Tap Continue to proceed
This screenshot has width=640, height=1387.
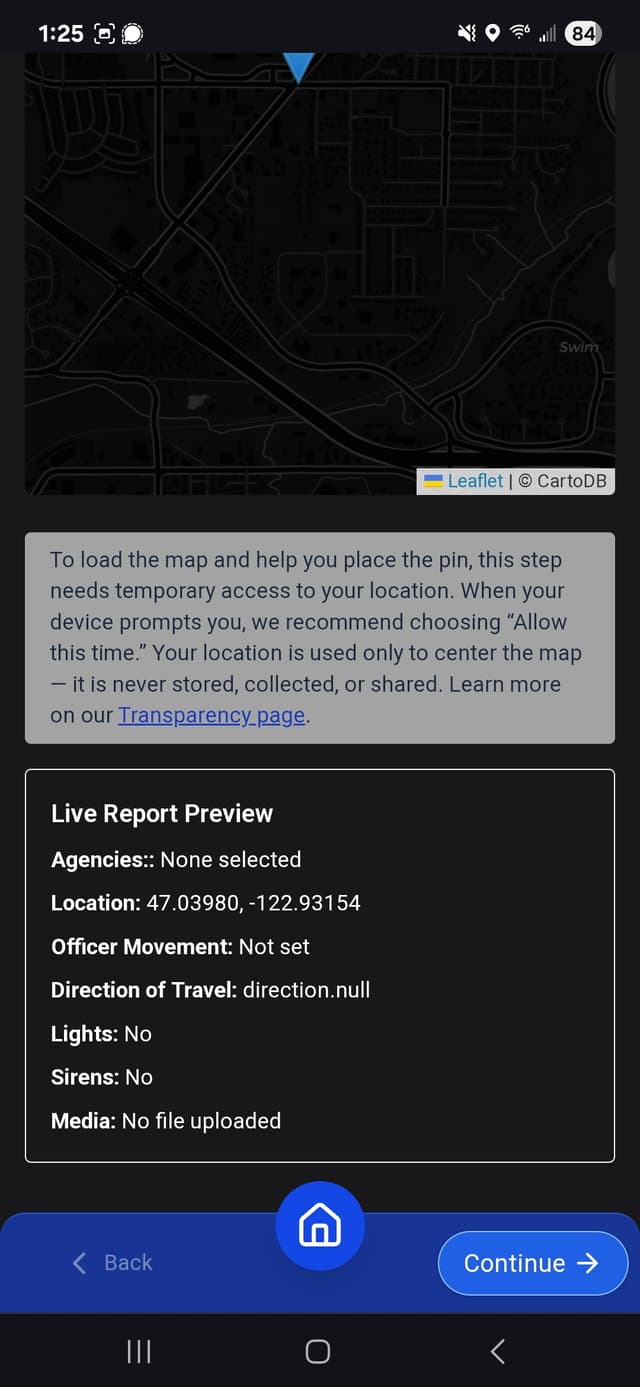click(x=532, y=1263)
